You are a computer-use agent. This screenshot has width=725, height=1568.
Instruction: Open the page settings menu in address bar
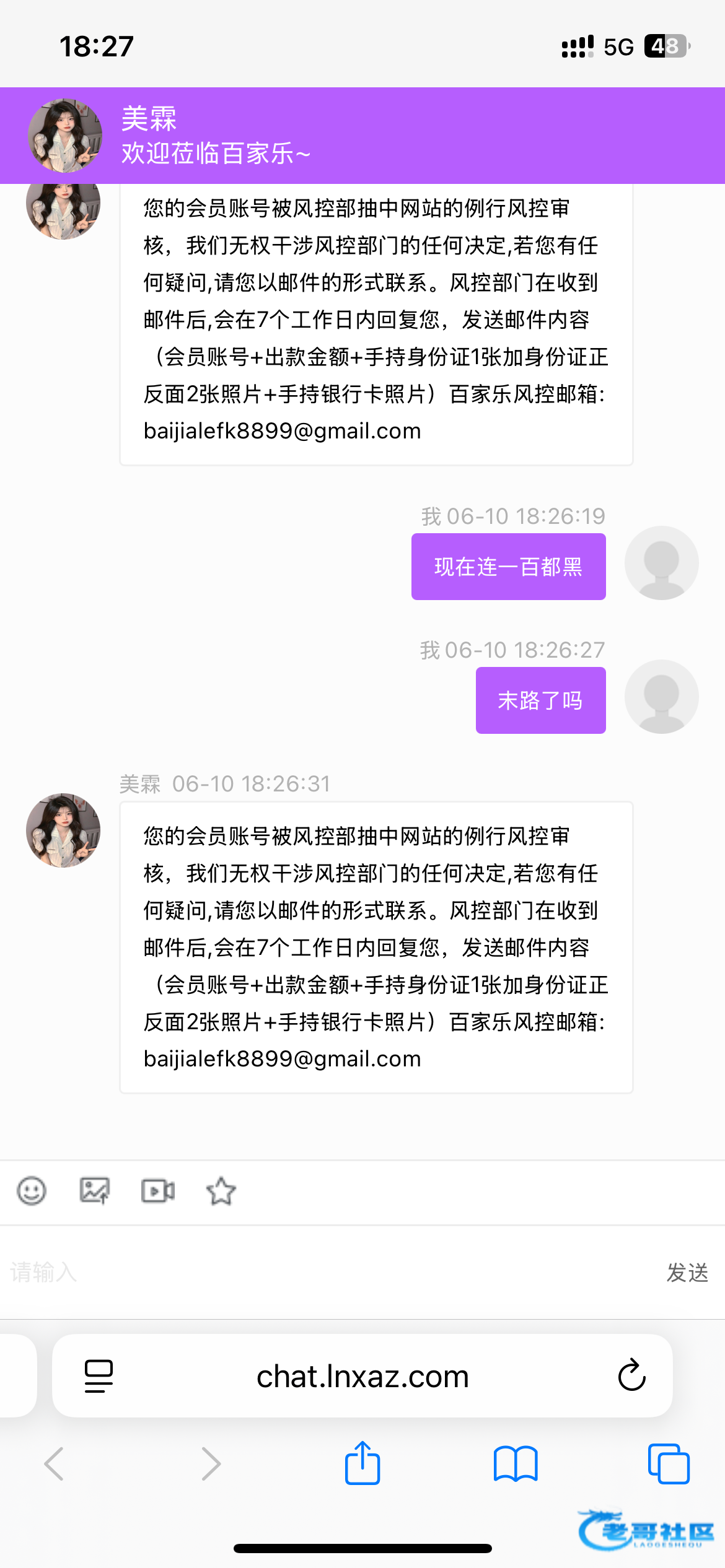tap(99, 1376)
